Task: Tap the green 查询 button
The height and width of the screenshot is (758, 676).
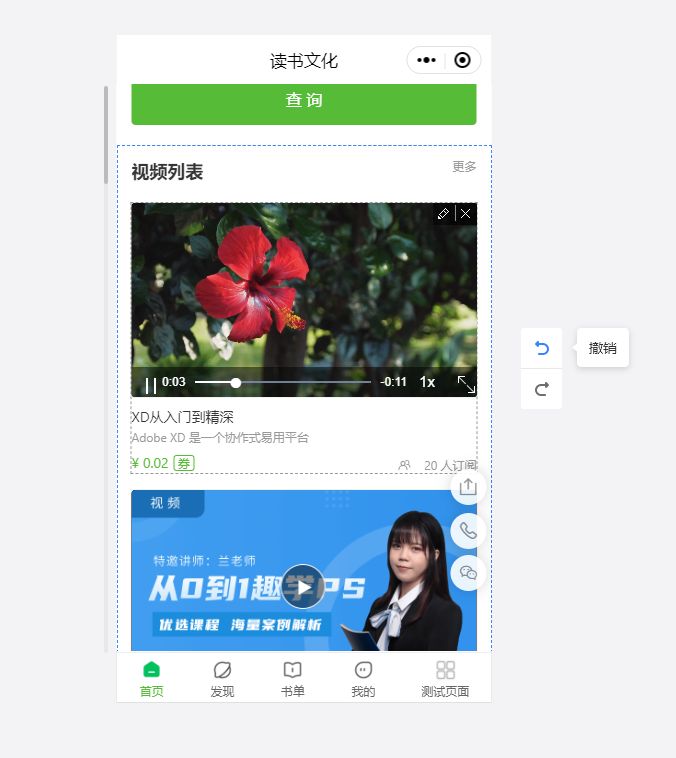Action: 303,101
